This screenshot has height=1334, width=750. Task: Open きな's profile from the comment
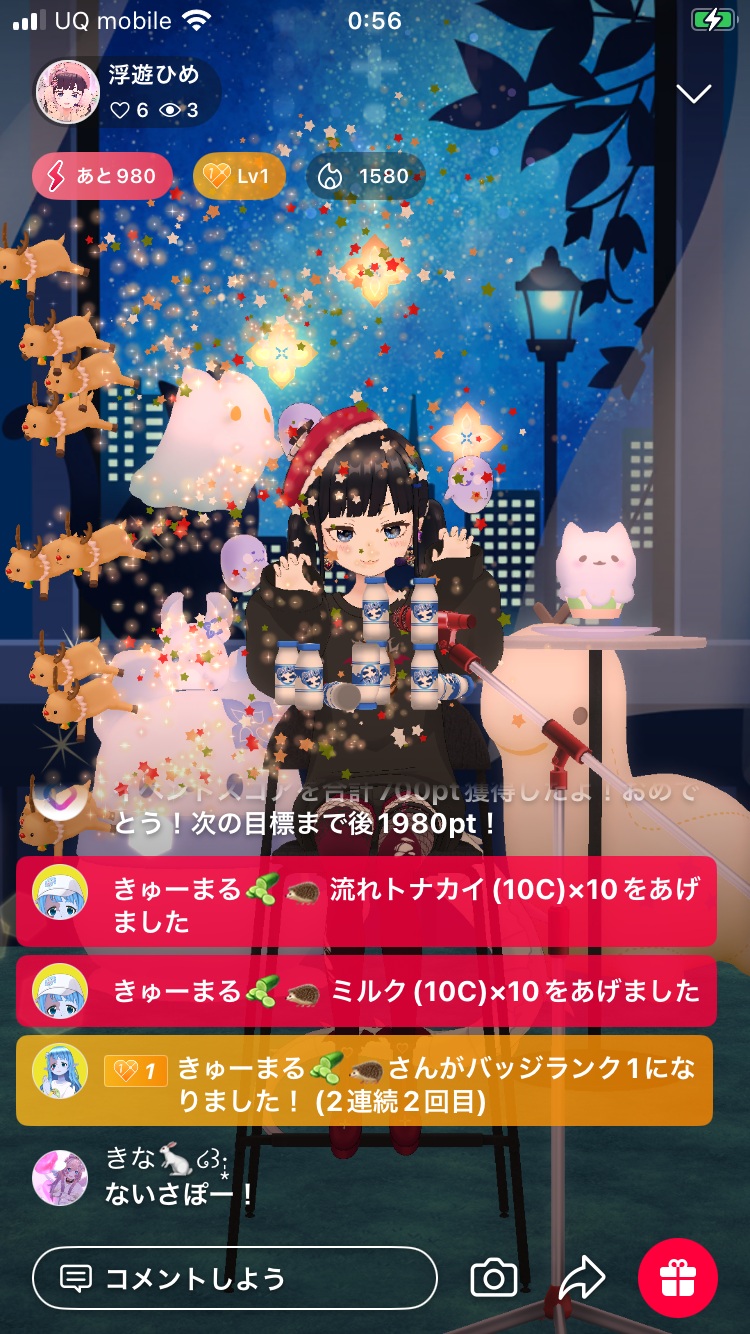[x=60, y=1177]
